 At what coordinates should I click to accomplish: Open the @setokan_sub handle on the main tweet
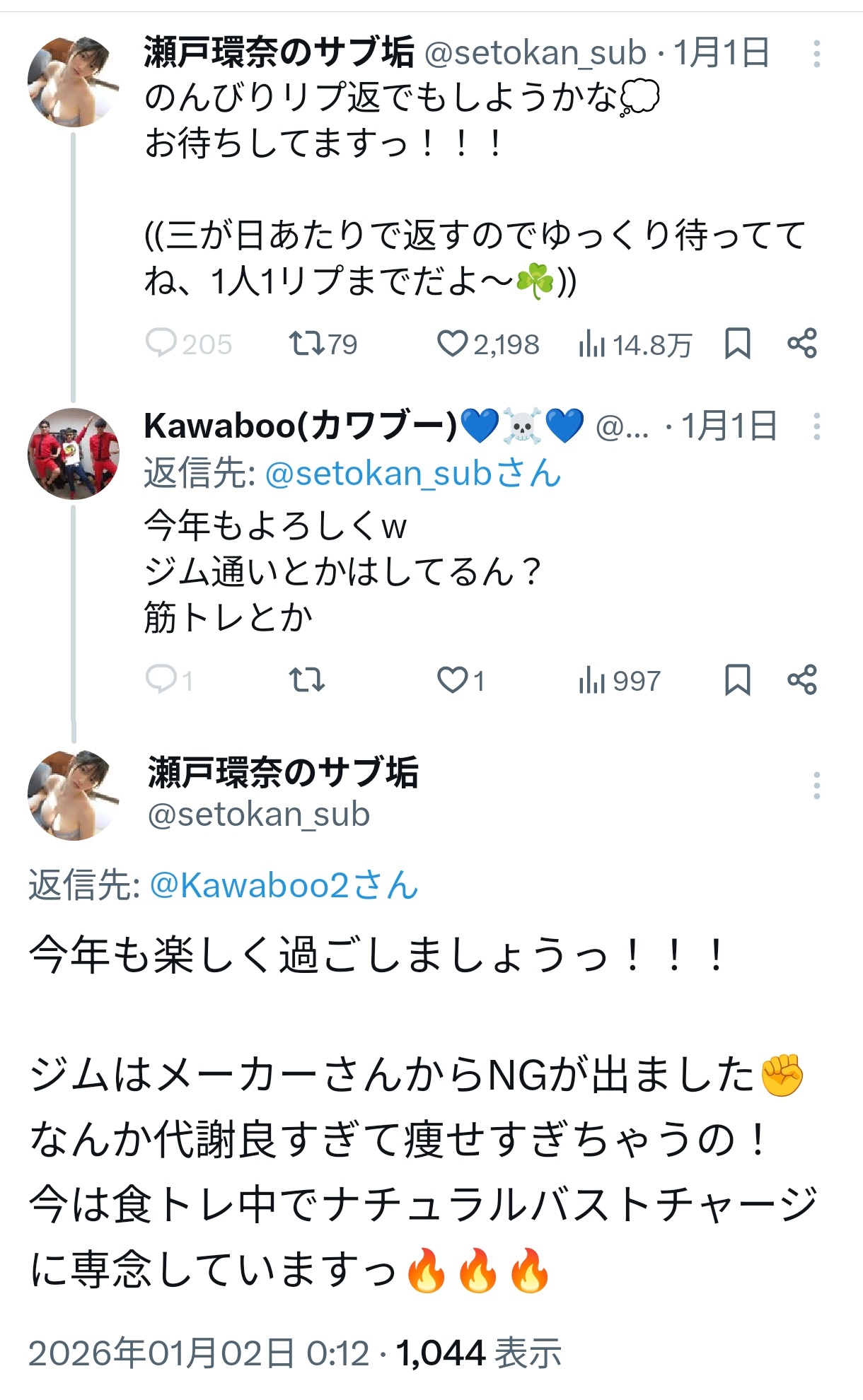pos(259,815)
